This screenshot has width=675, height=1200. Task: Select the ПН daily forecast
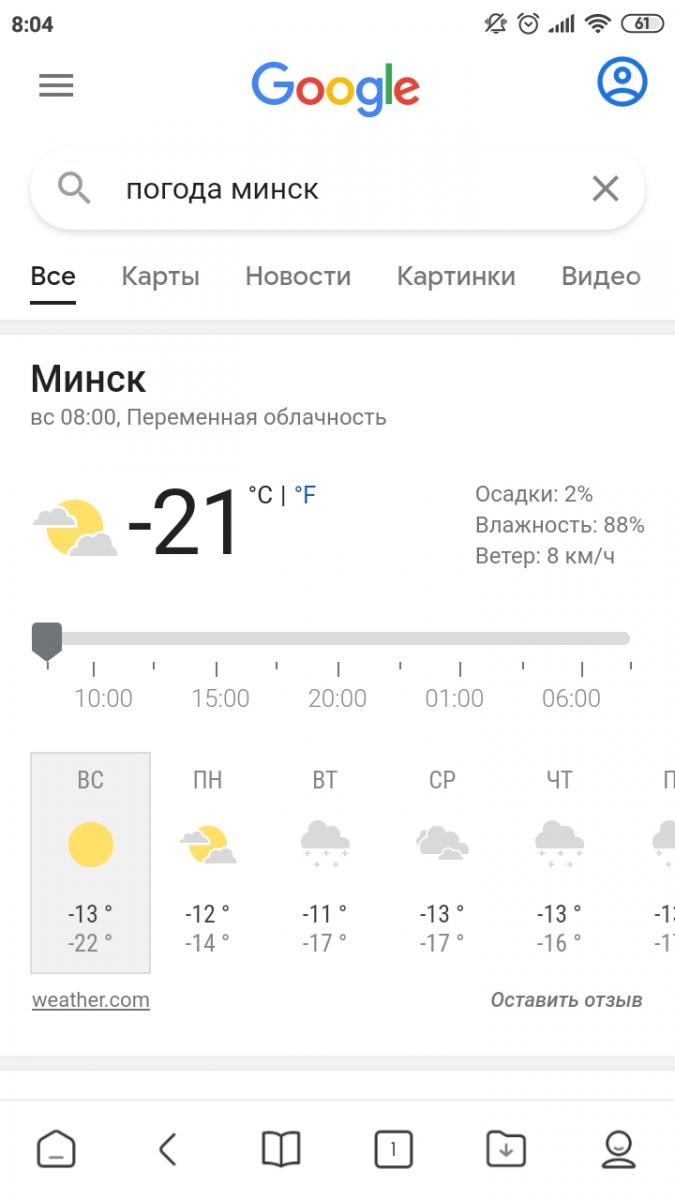click(207, 862)
